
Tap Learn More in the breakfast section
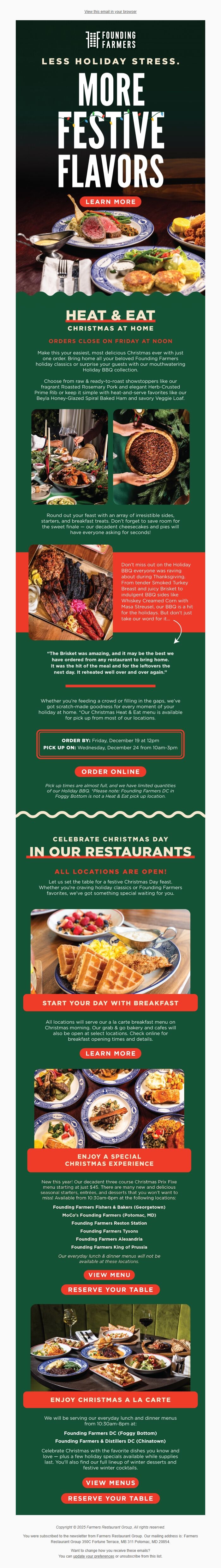tap(110, 1052)
